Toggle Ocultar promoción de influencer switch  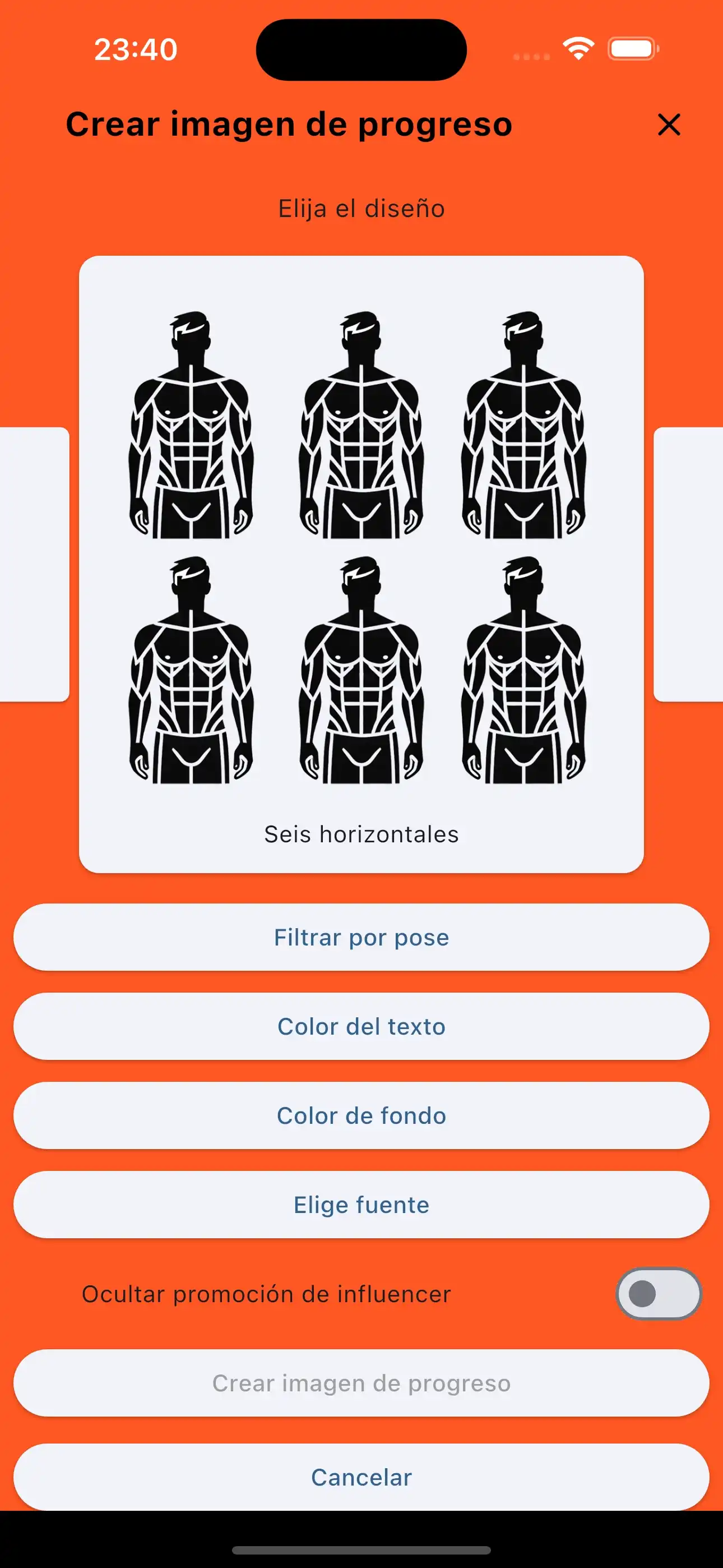(659, 1293)
